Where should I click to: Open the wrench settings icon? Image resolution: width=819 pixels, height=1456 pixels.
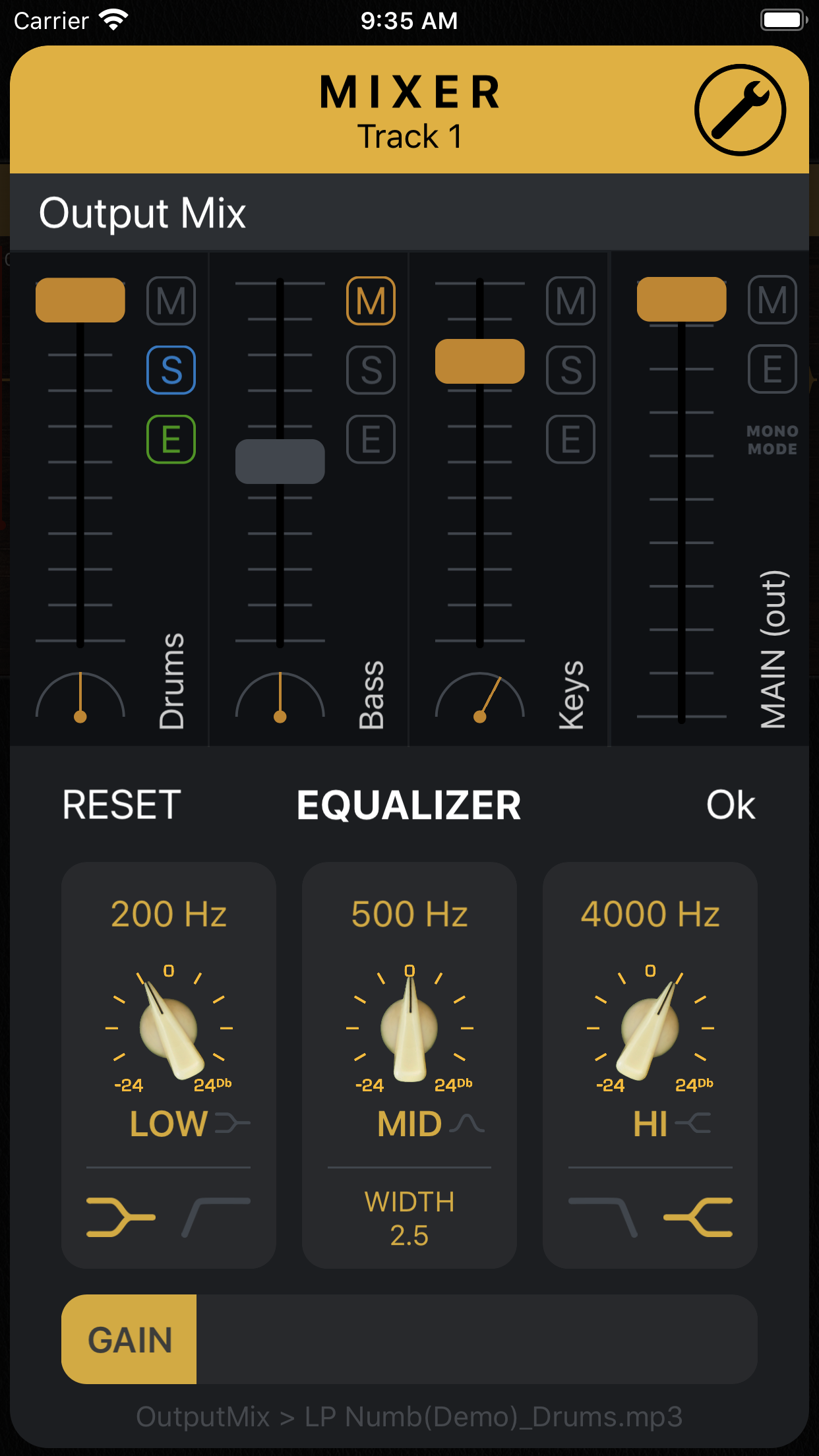click(740, 110)
